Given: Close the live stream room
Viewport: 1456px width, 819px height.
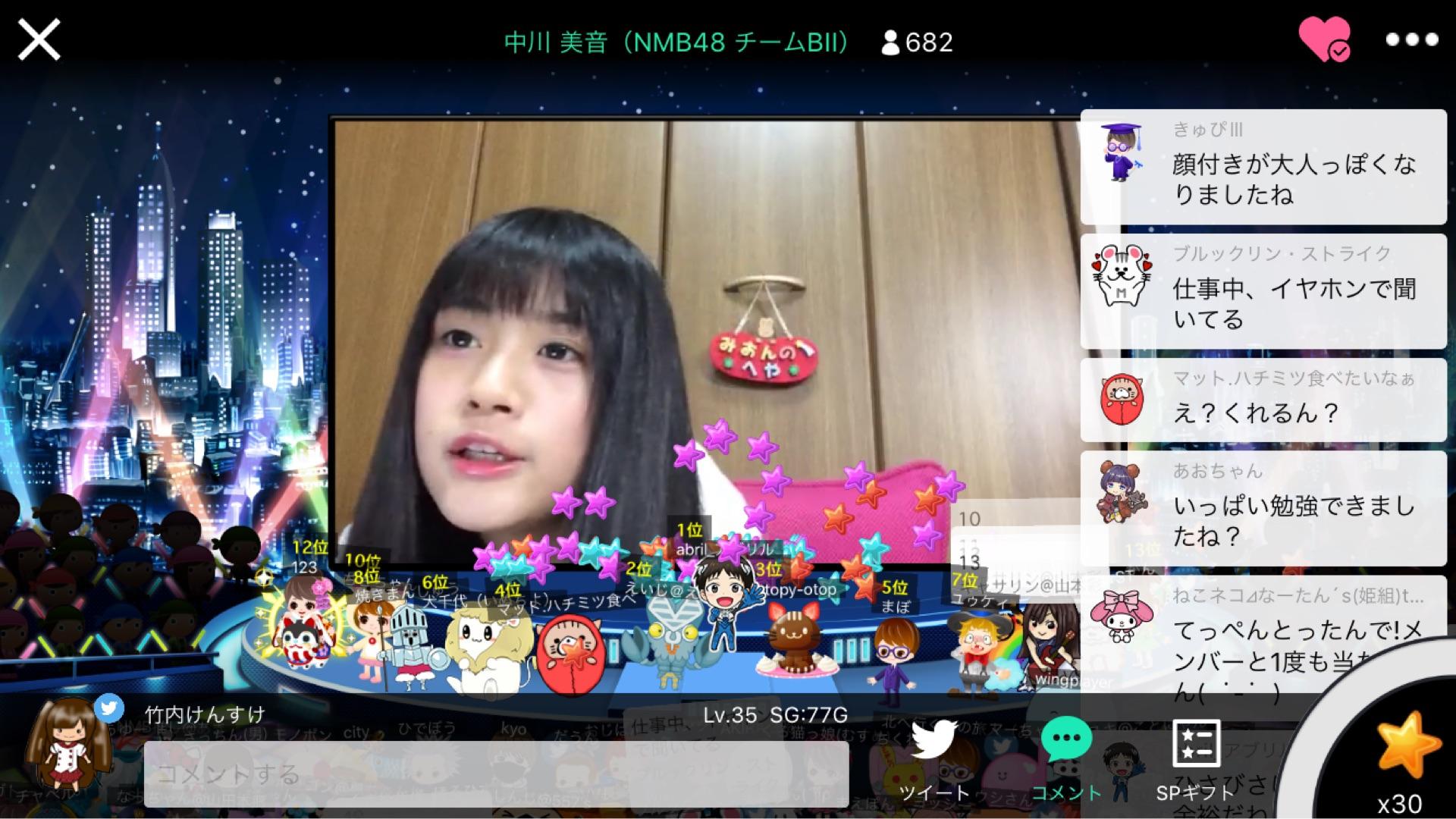Looking at the screenshot, I should (39, 40).
